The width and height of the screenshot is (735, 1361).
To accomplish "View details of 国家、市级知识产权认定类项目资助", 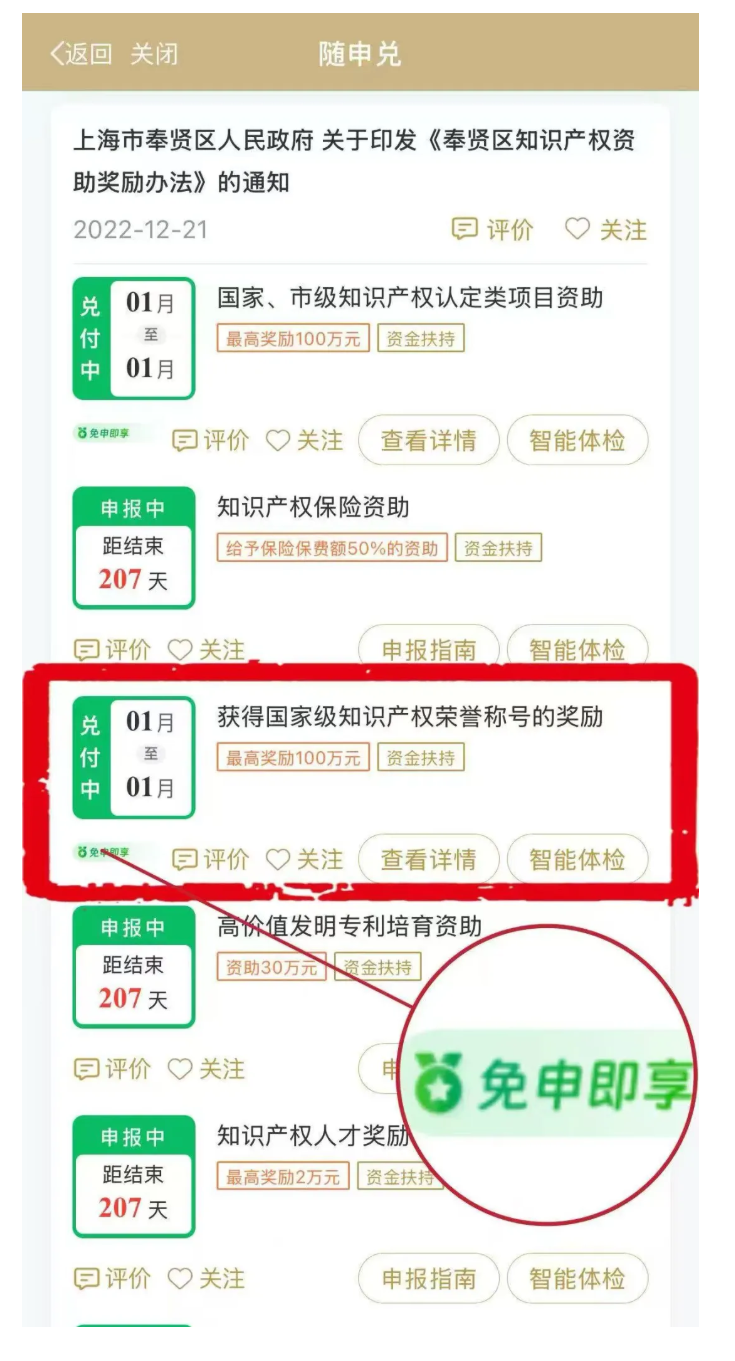I will click(428, 440).
